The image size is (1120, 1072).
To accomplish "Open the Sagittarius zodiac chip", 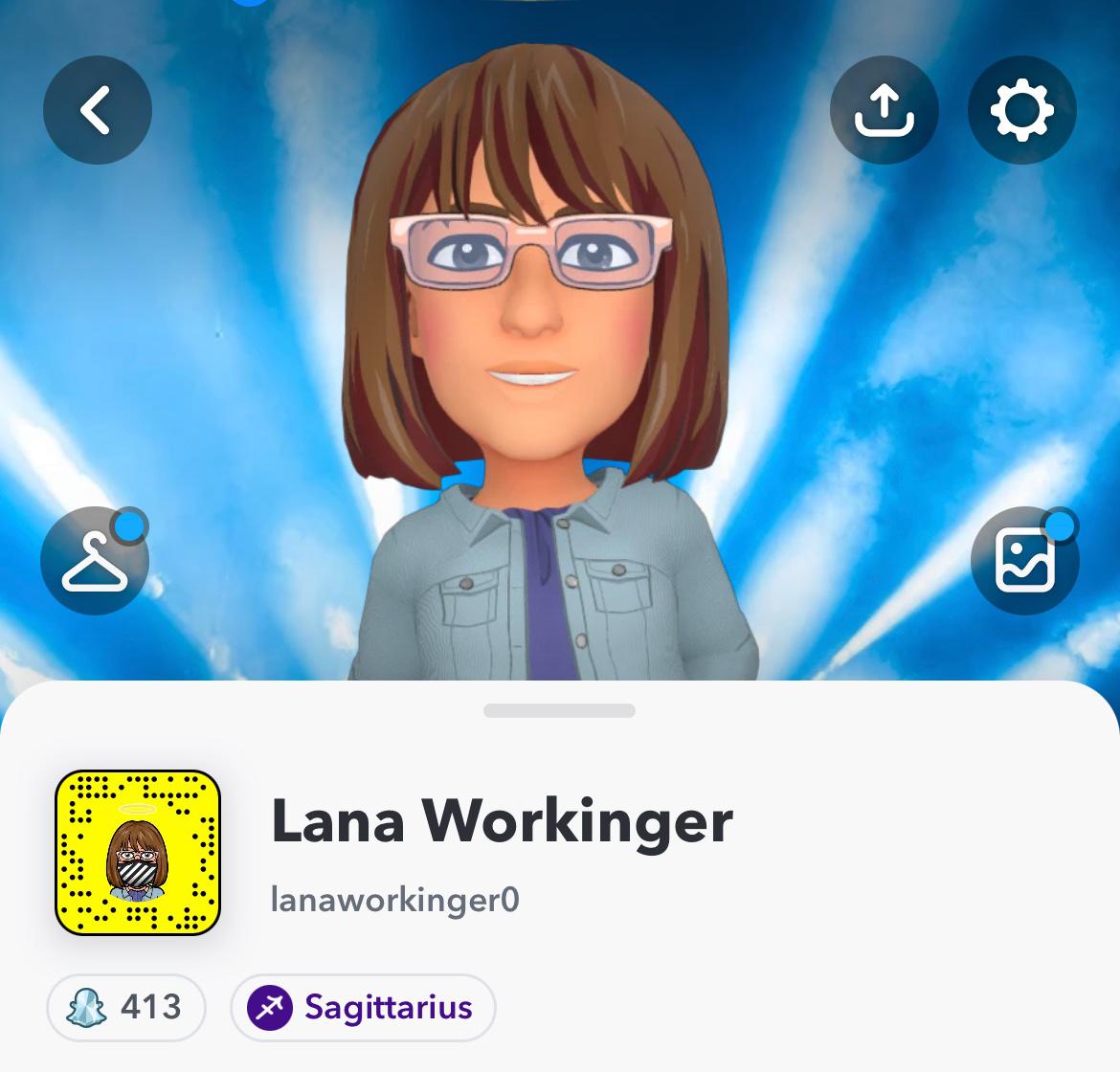I will click(x=363, y=1007).
